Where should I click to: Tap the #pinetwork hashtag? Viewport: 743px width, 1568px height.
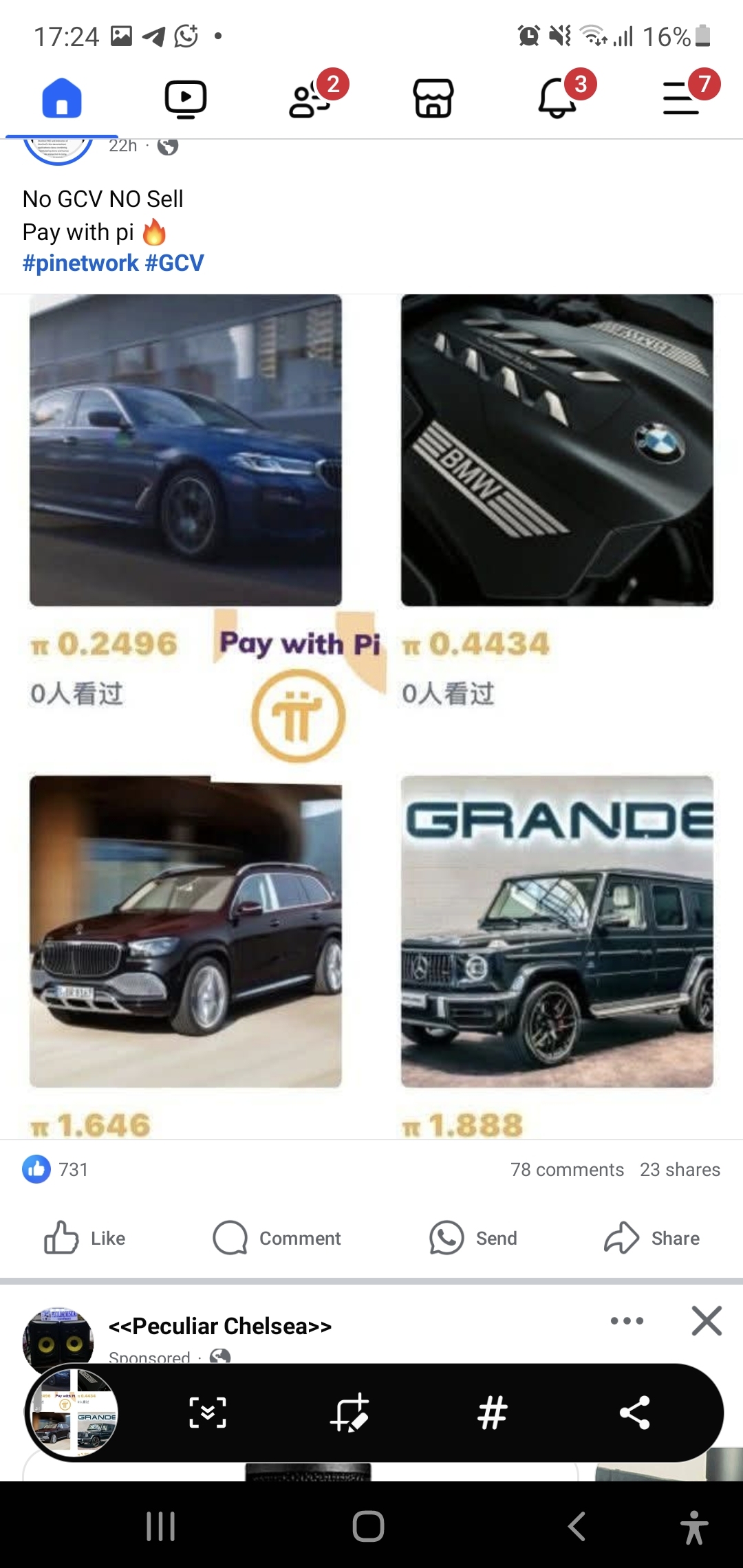pos(80,263)
